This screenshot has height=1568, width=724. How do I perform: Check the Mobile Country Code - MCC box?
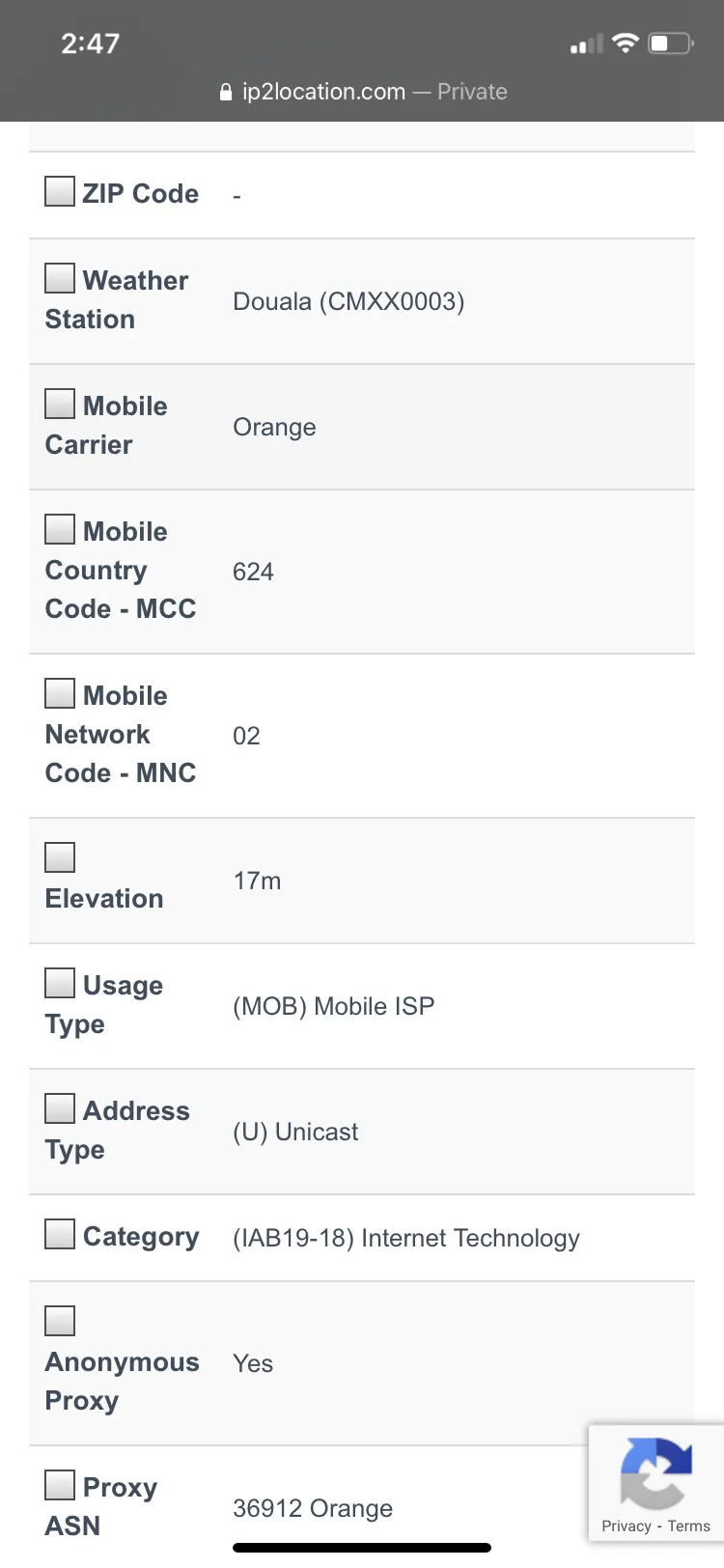click(x=60, y=529)
